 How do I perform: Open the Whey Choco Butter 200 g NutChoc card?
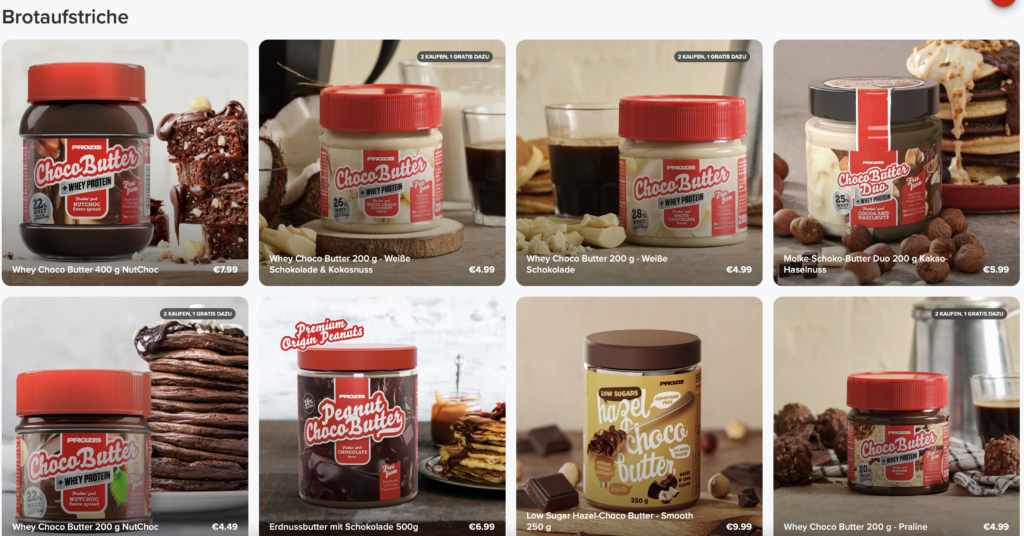pyautogui.click(x=125, y=416)
